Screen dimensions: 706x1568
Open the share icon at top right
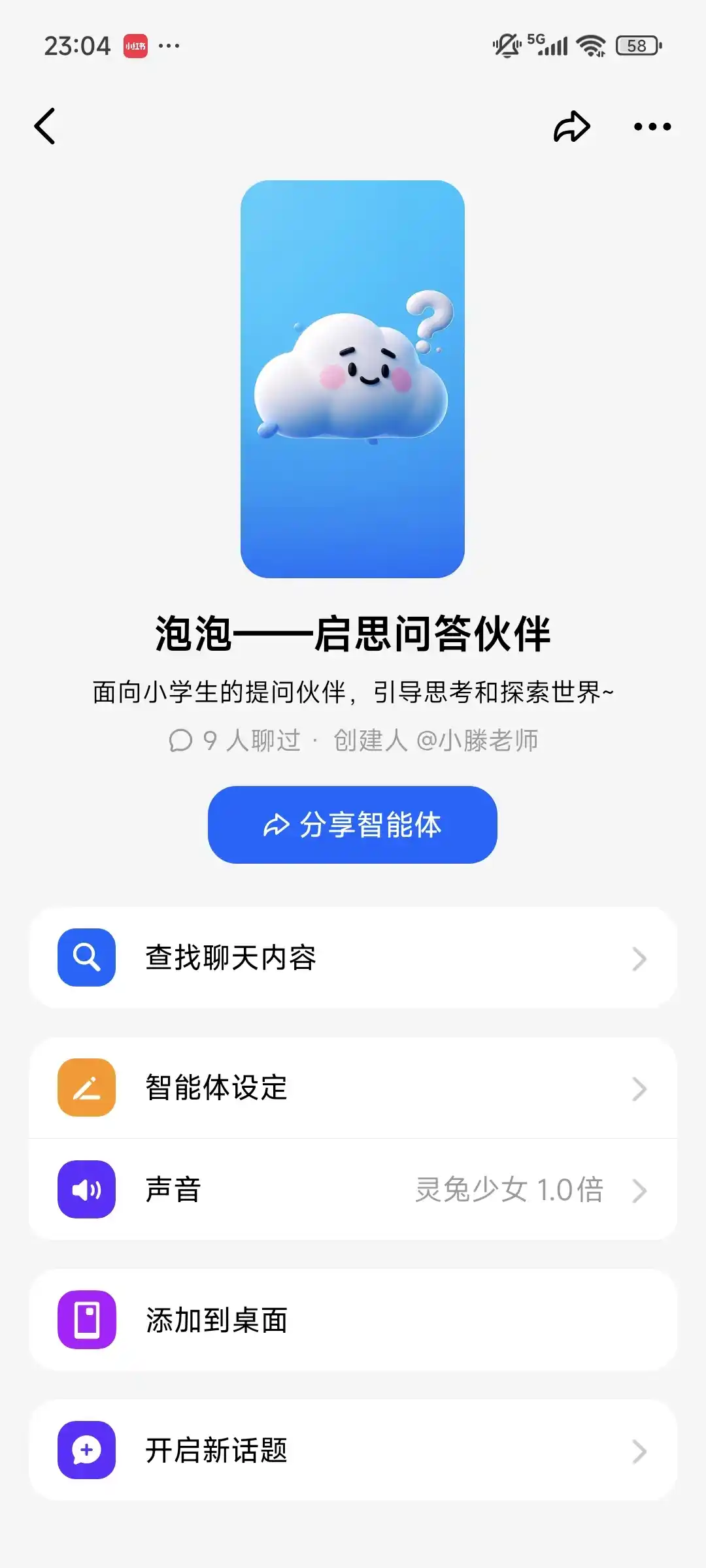click(x=572, y=126)
